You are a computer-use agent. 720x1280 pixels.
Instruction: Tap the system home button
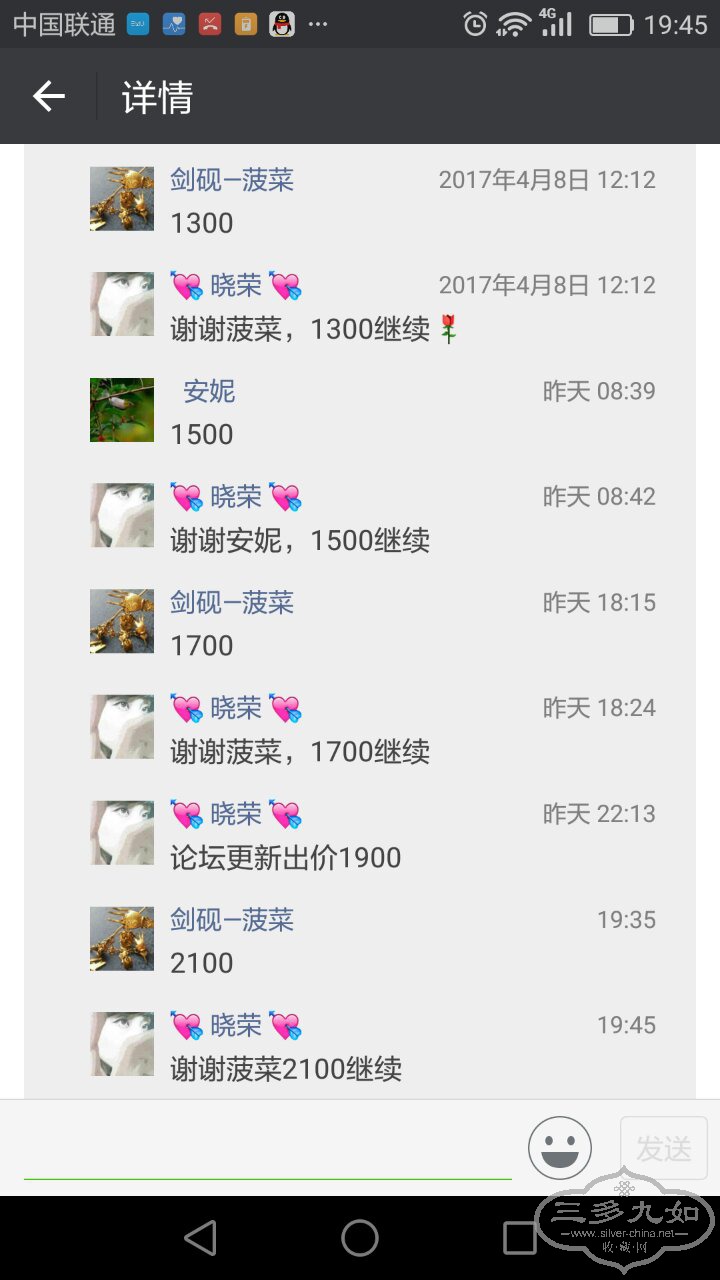360,1238
